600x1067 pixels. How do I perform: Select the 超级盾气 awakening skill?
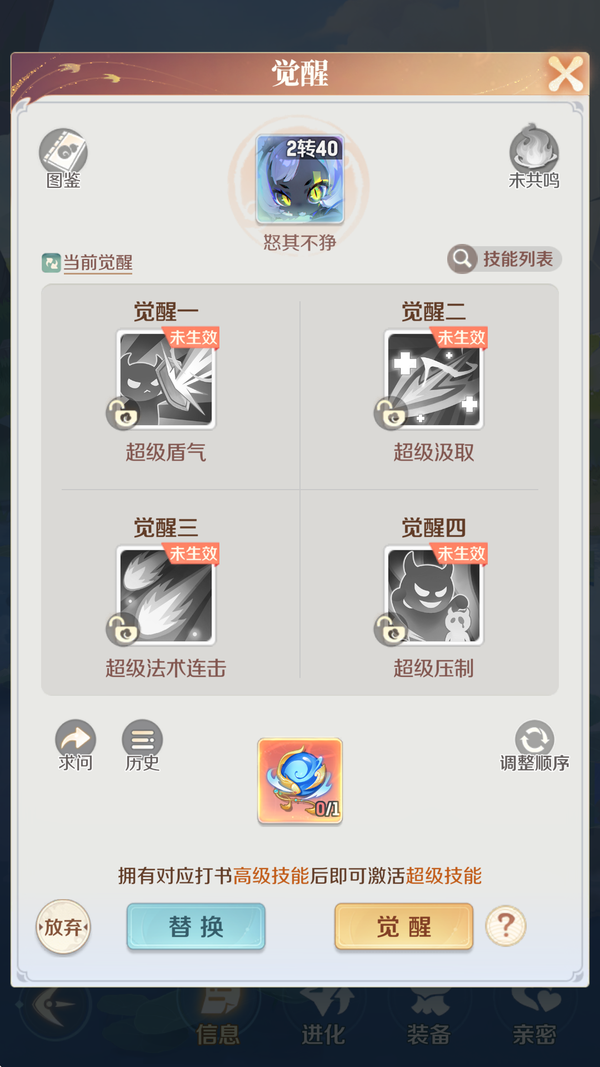click(x=166, y=380)
